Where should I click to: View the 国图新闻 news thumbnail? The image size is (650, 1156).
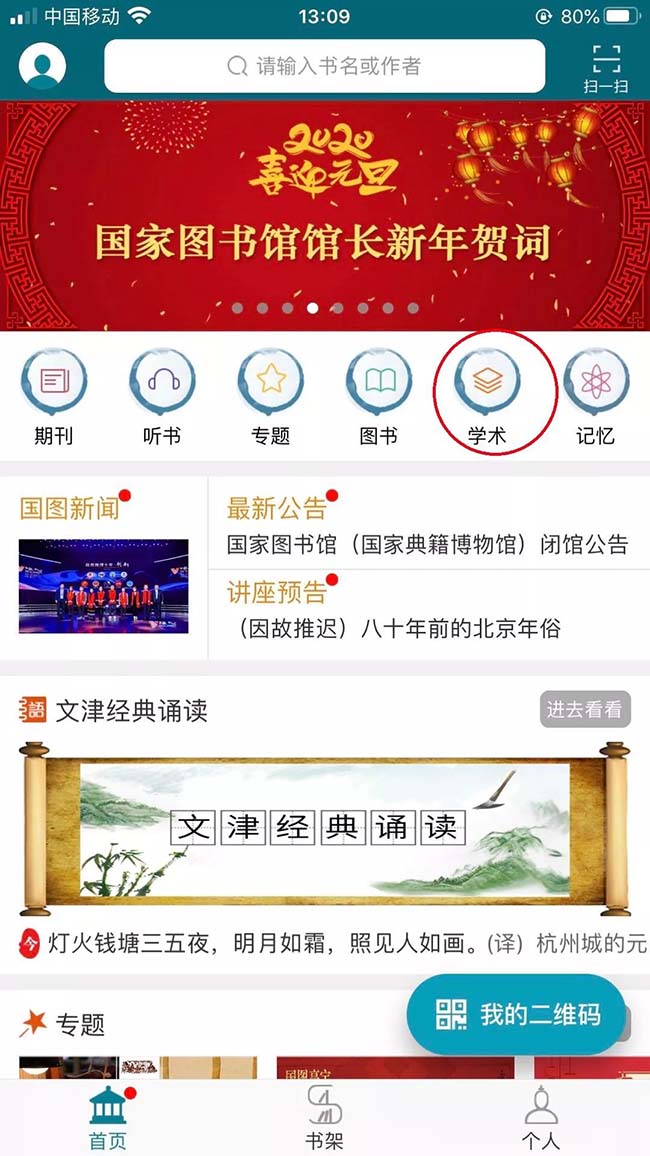pos(103,586)
